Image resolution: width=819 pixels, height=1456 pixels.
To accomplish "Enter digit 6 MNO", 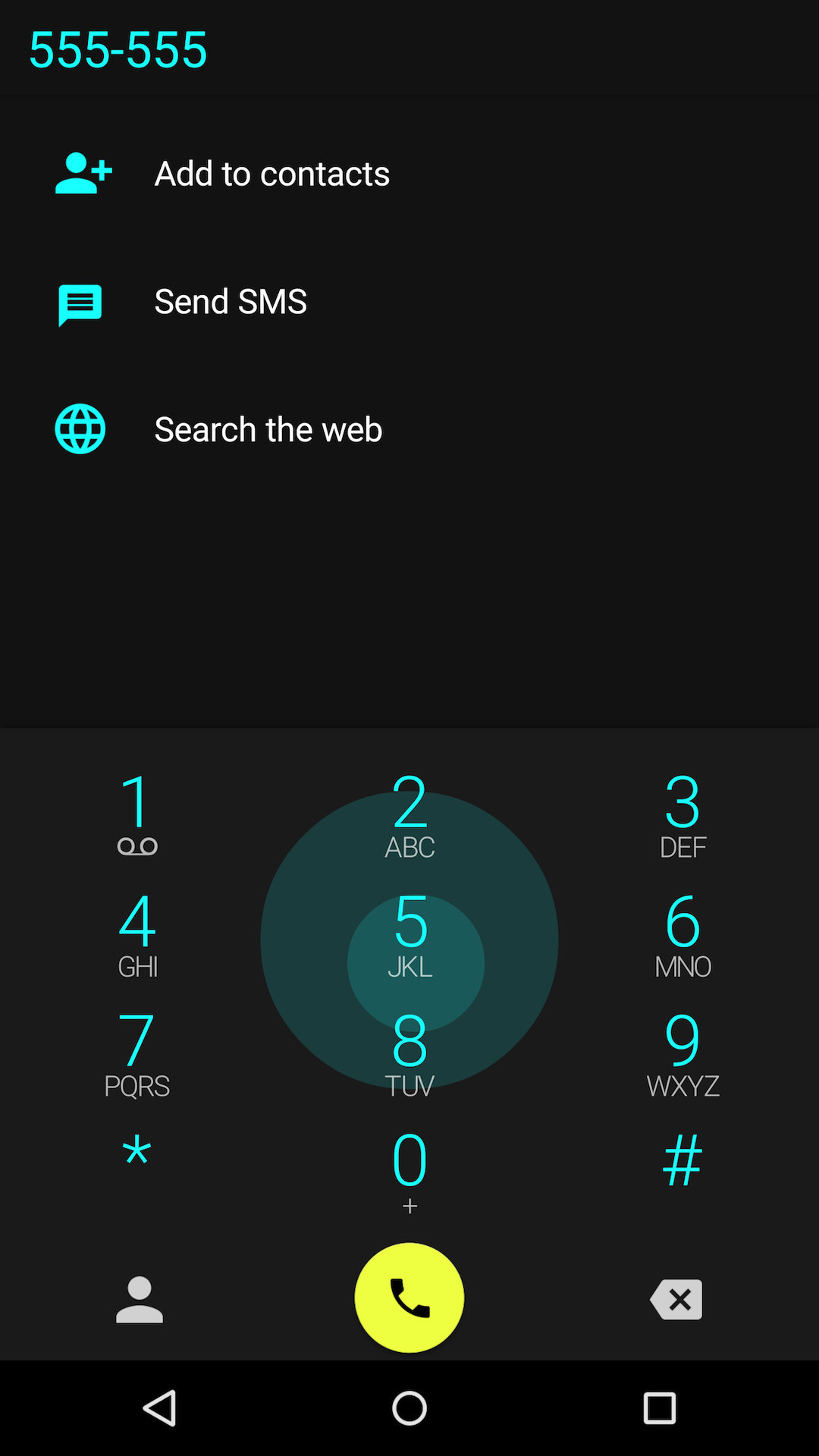I will click(x=682, y=935).
